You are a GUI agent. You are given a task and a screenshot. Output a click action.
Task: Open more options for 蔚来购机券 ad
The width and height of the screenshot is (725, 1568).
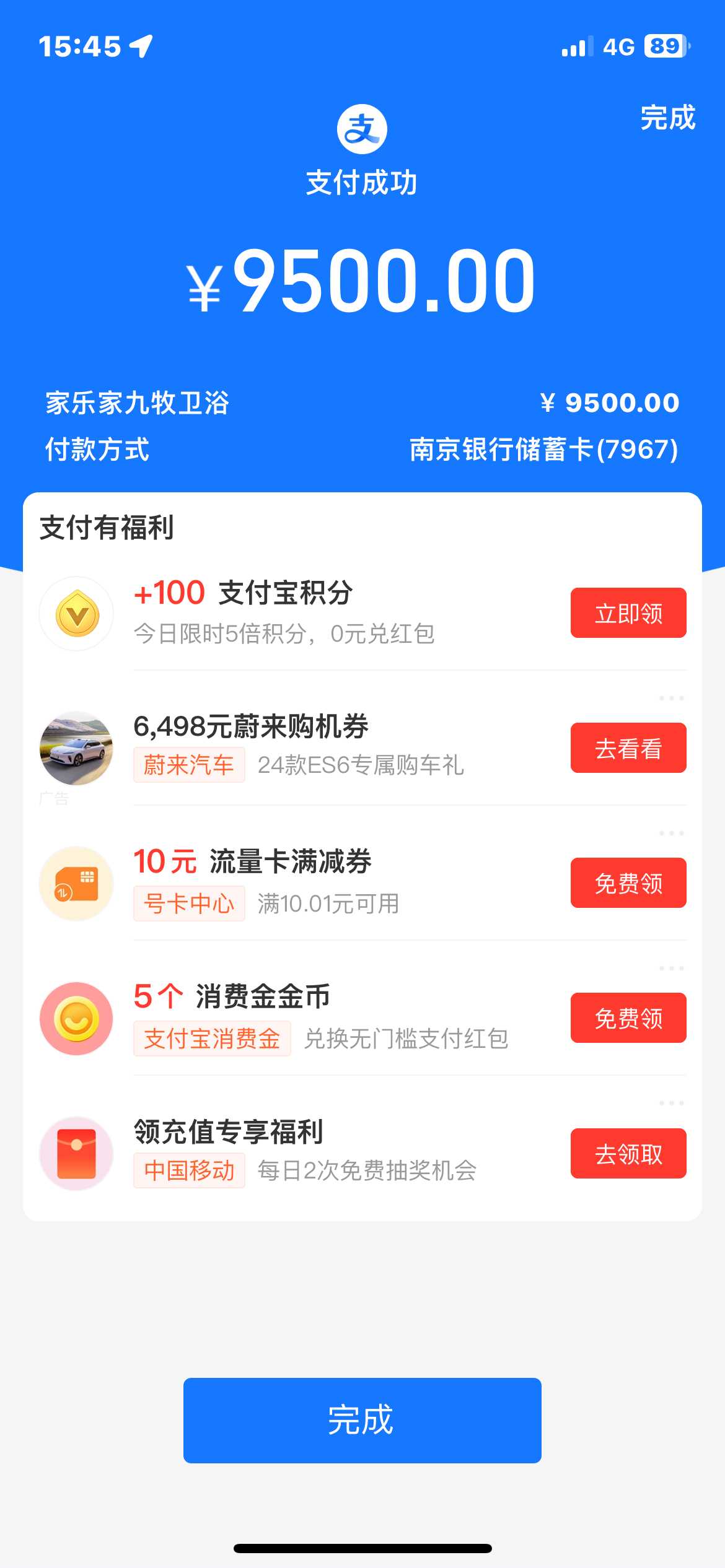[x=671, y=699]
